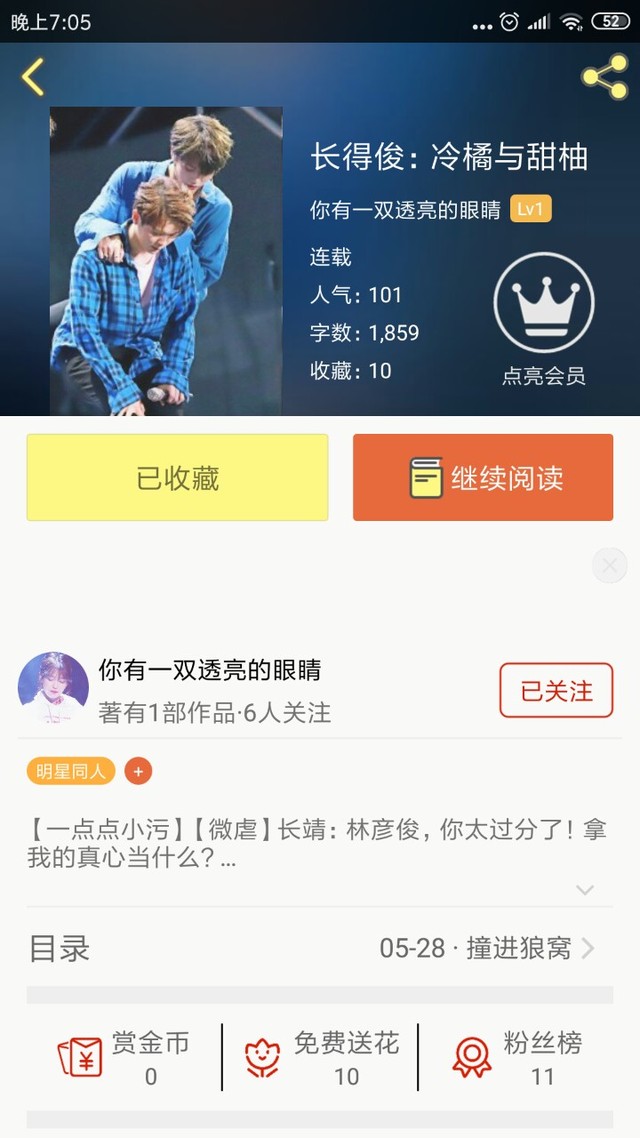The width and height of the screenshot is (640, 1138).
Task: View the 粉丝榜 fan ranking
Action: 517,1057
